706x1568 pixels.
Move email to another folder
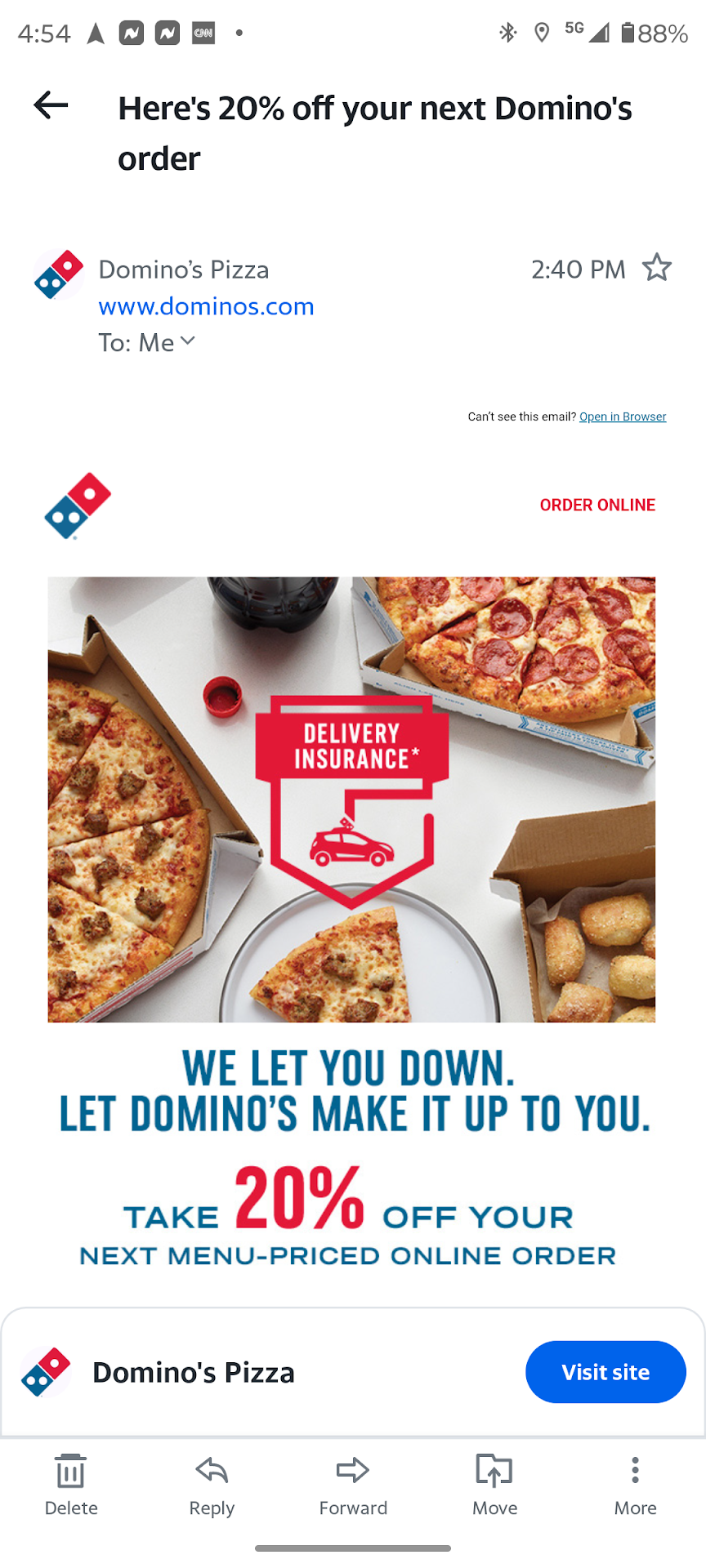coord(494,1483)
